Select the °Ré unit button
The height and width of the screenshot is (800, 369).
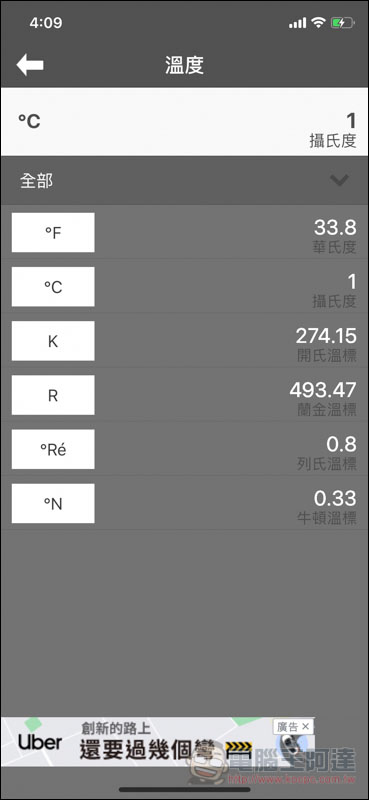(x=53, y=449)
